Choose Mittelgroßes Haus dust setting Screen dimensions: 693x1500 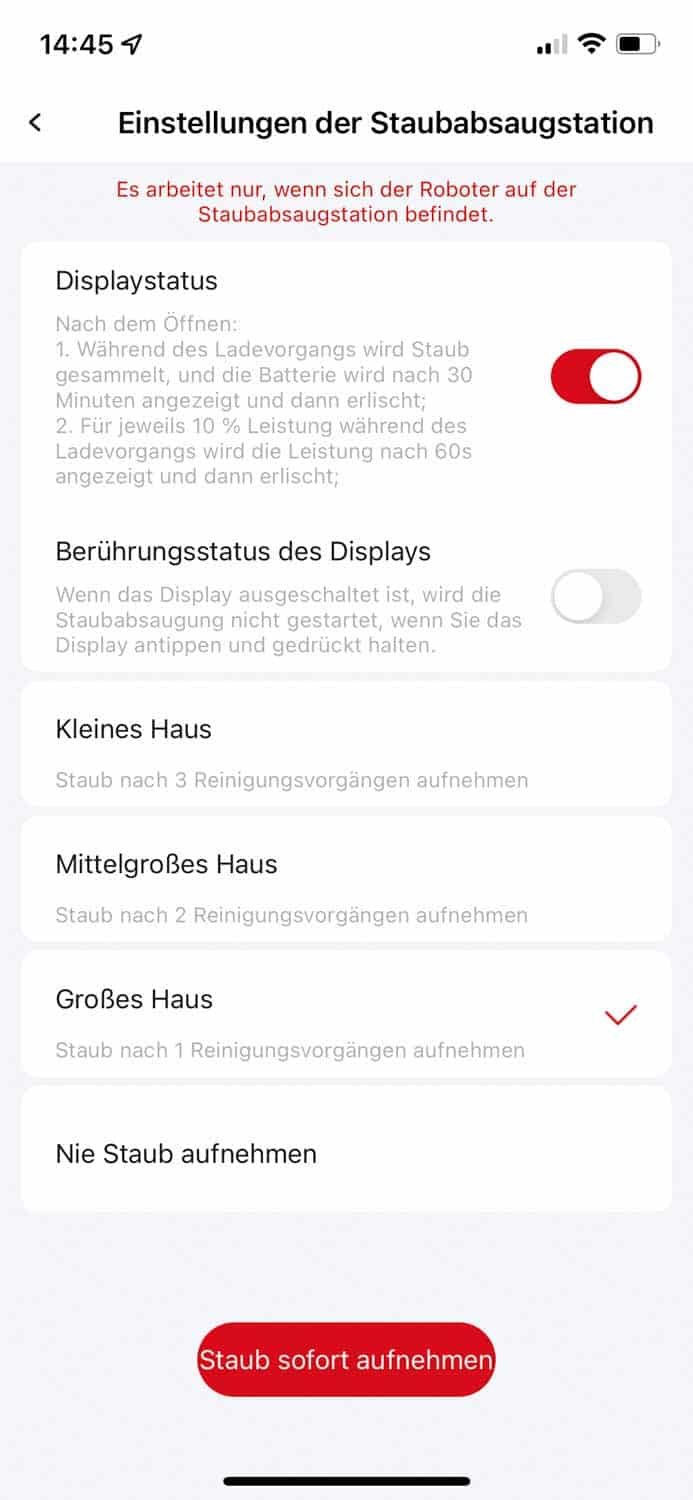pos(346,879)
